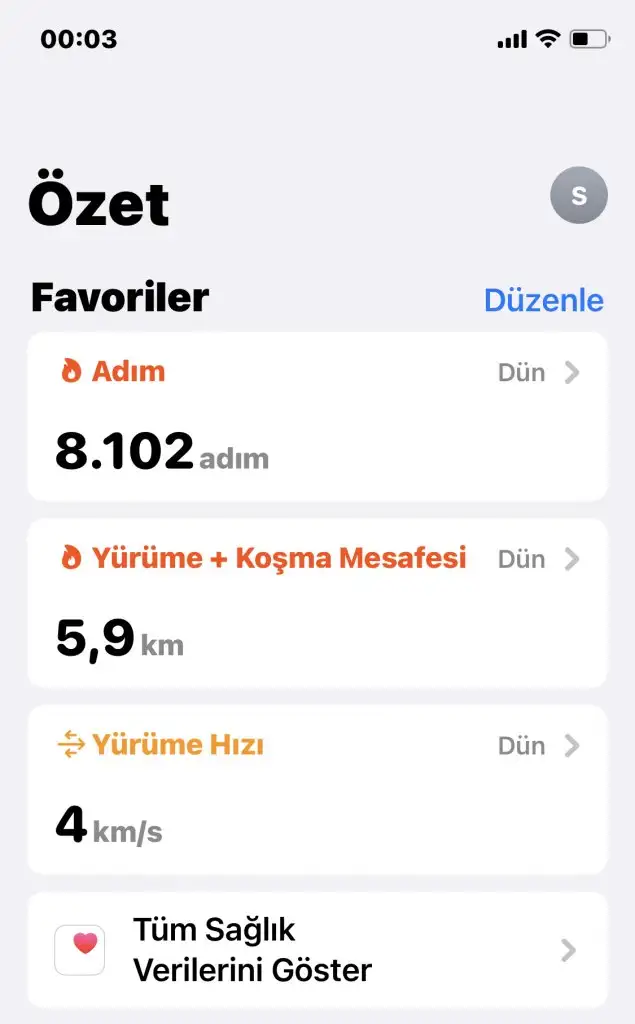Open the Yürüme Hızı card
The width and height of the screenshot is (635, 1024).
[x=317, y=789]
